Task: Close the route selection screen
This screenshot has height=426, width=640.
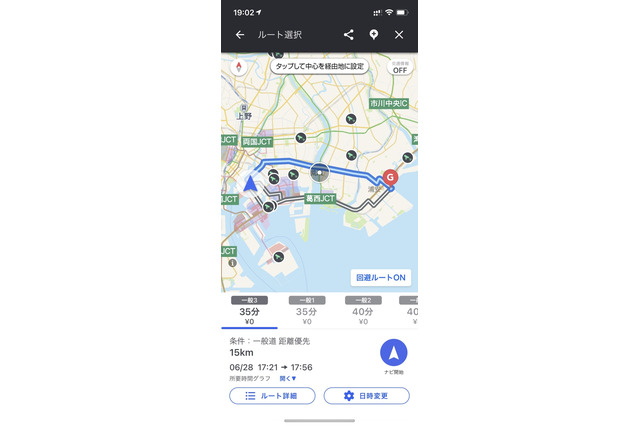Action: click(x=399, y=35)
